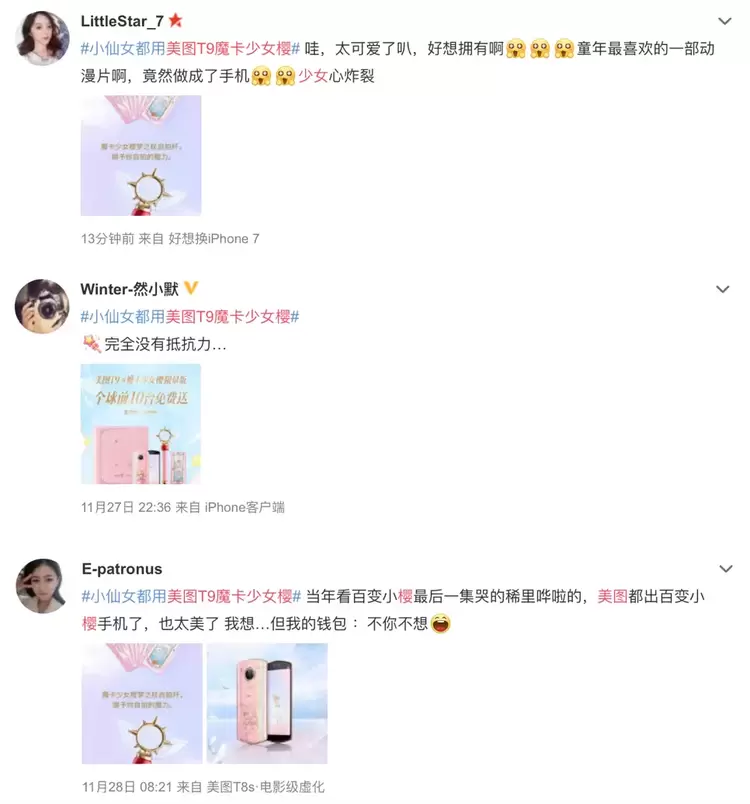The image size is (750, 804).
Task: Expand the options chevron on Winter-然小默's post
Action: 723,289
